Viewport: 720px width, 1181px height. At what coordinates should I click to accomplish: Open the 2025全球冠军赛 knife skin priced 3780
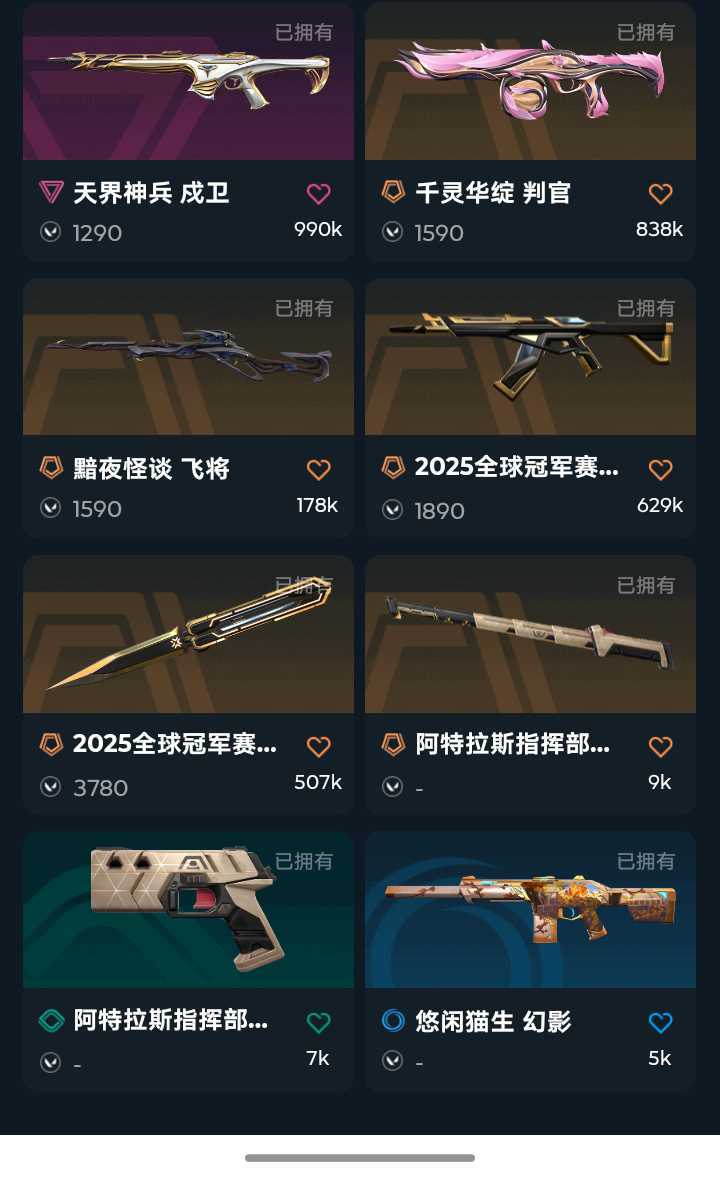click(x=187, y=642)
